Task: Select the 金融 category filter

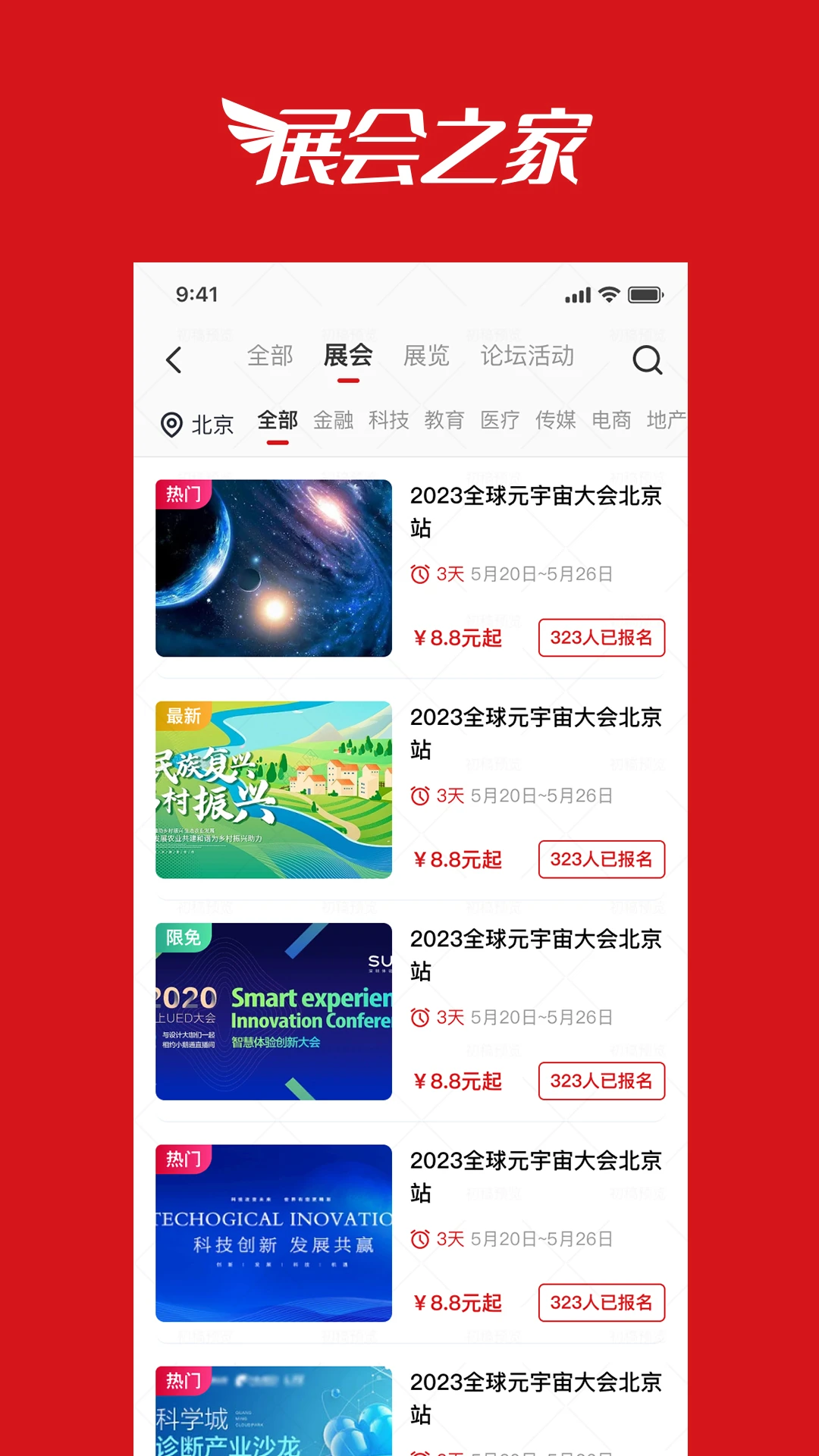Action: click(334, 420)
